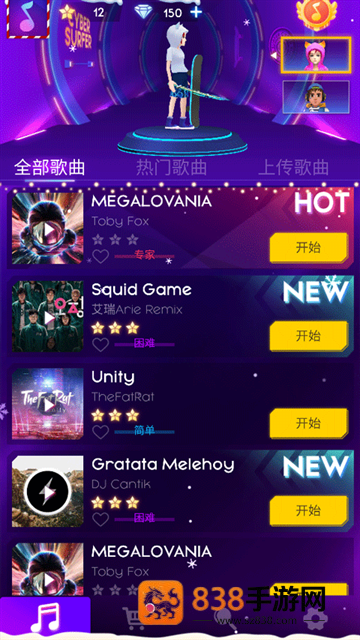Screen dimensions: 360x640
Task: Like the Squid Game song
Action: (x=100, y=344)
